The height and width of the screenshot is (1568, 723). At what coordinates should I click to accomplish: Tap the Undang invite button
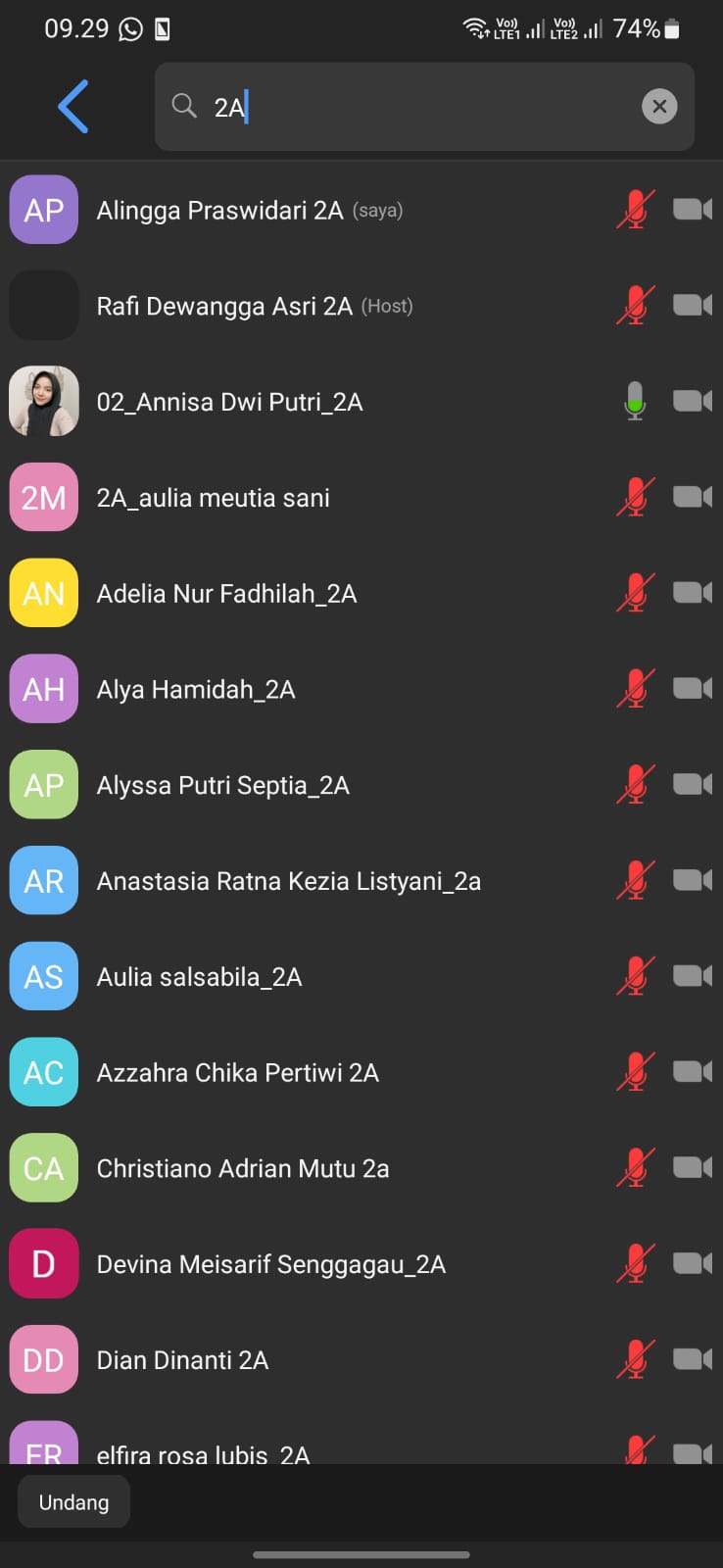coord(73,1502)
